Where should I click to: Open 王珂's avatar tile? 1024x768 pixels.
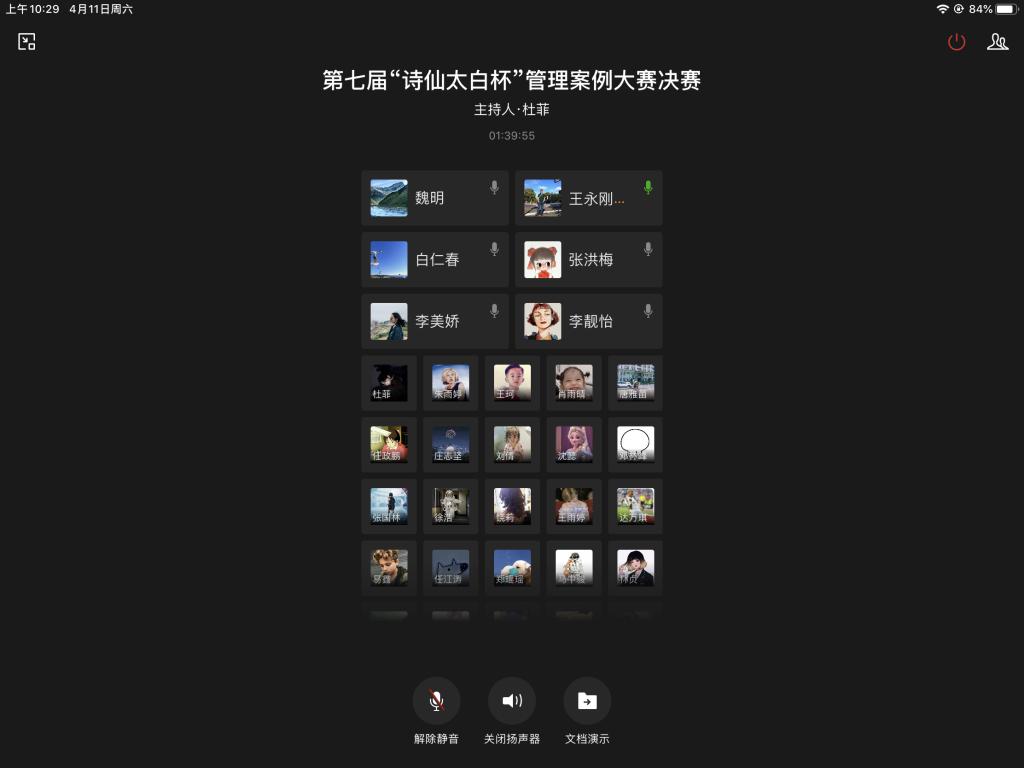[512, 383]
